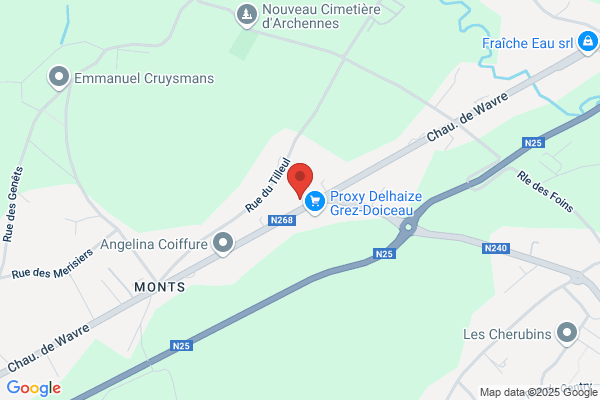Open the Fraîche Eau srl marker

(x=588, y=42)
